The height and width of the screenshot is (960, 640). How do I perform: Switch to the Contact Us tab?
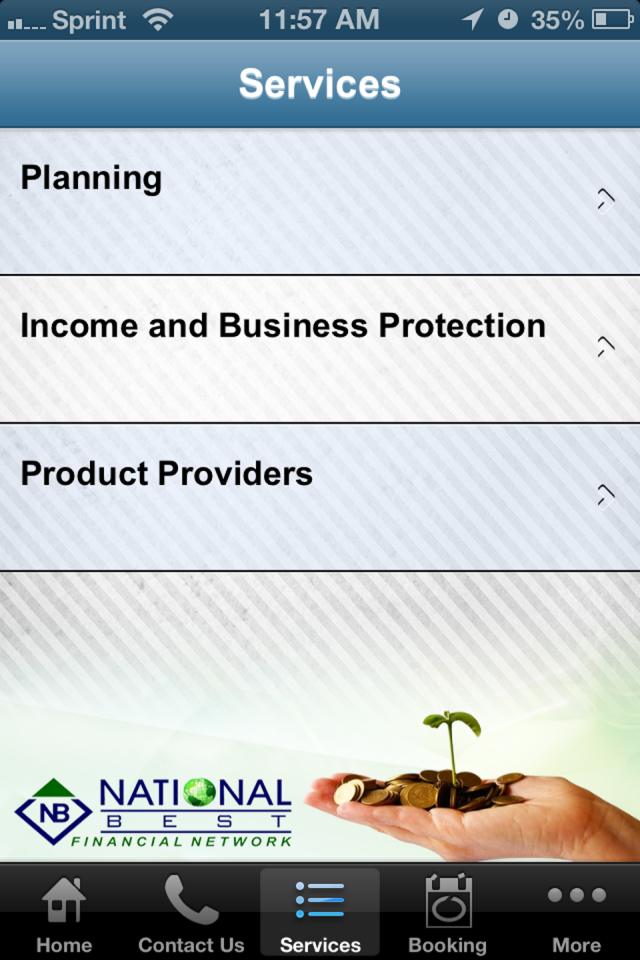pos(191,913)
